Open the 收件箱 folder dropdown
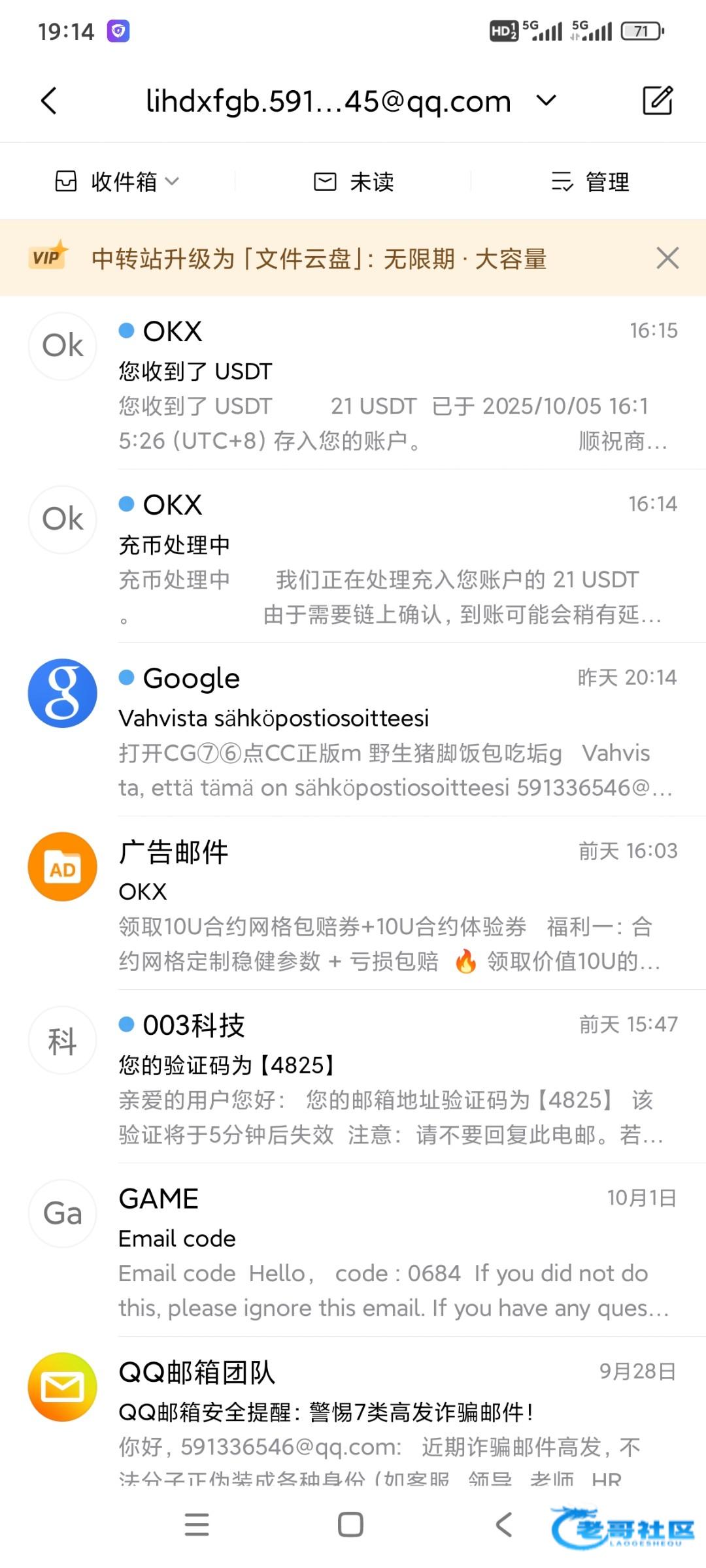The width and height of the screenshot is (706, 1568). click(118, 182)
